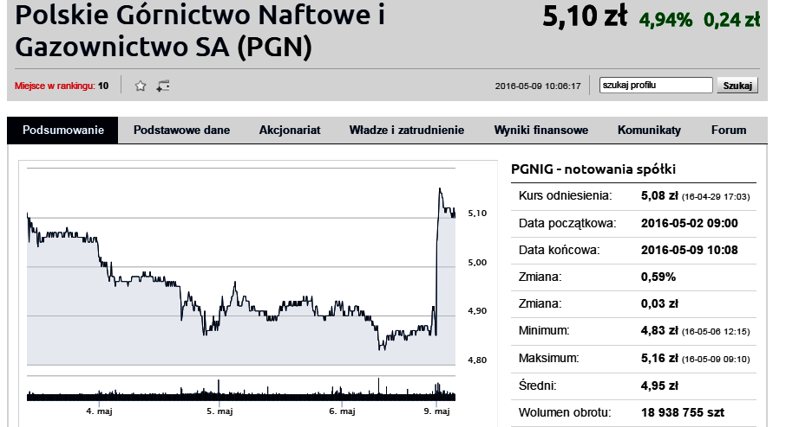
Task: Switch to the Podstawowe dane tab
Action: tap(181, 130)
